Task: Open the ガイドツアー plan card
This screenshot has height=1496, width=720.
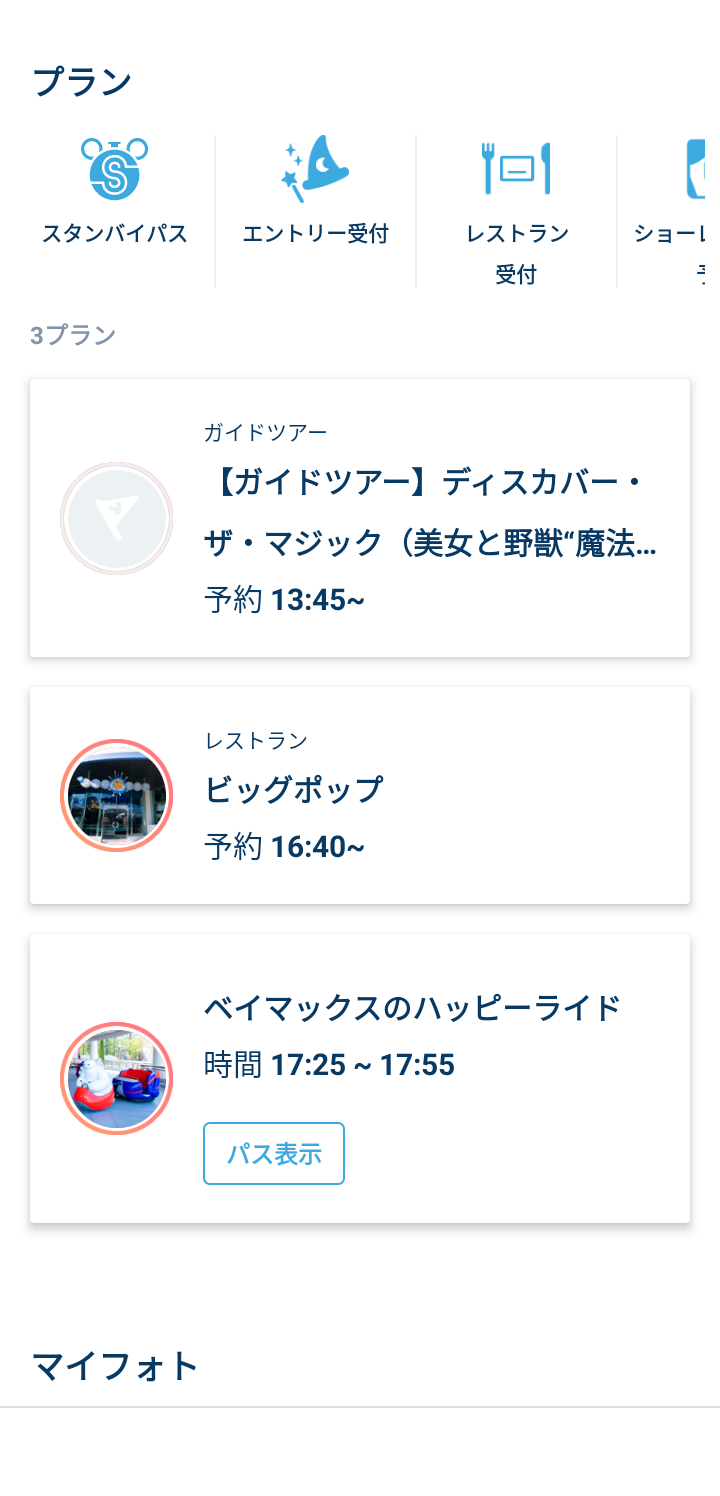Action: point(360,518)
